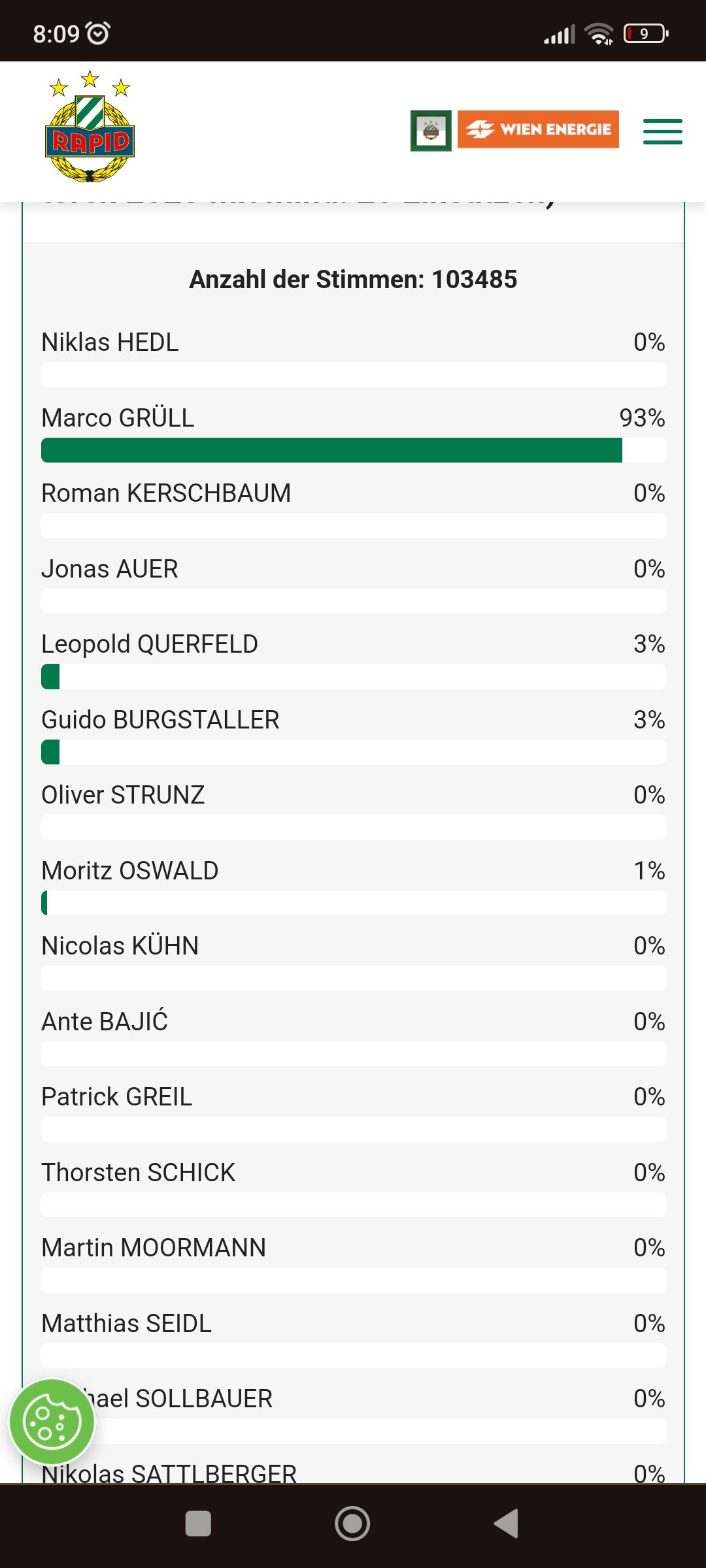The width and height of the screenshot is (706, 1568).
Task: Open the Wien Energie sponsor banner
Action: point(538,129)
